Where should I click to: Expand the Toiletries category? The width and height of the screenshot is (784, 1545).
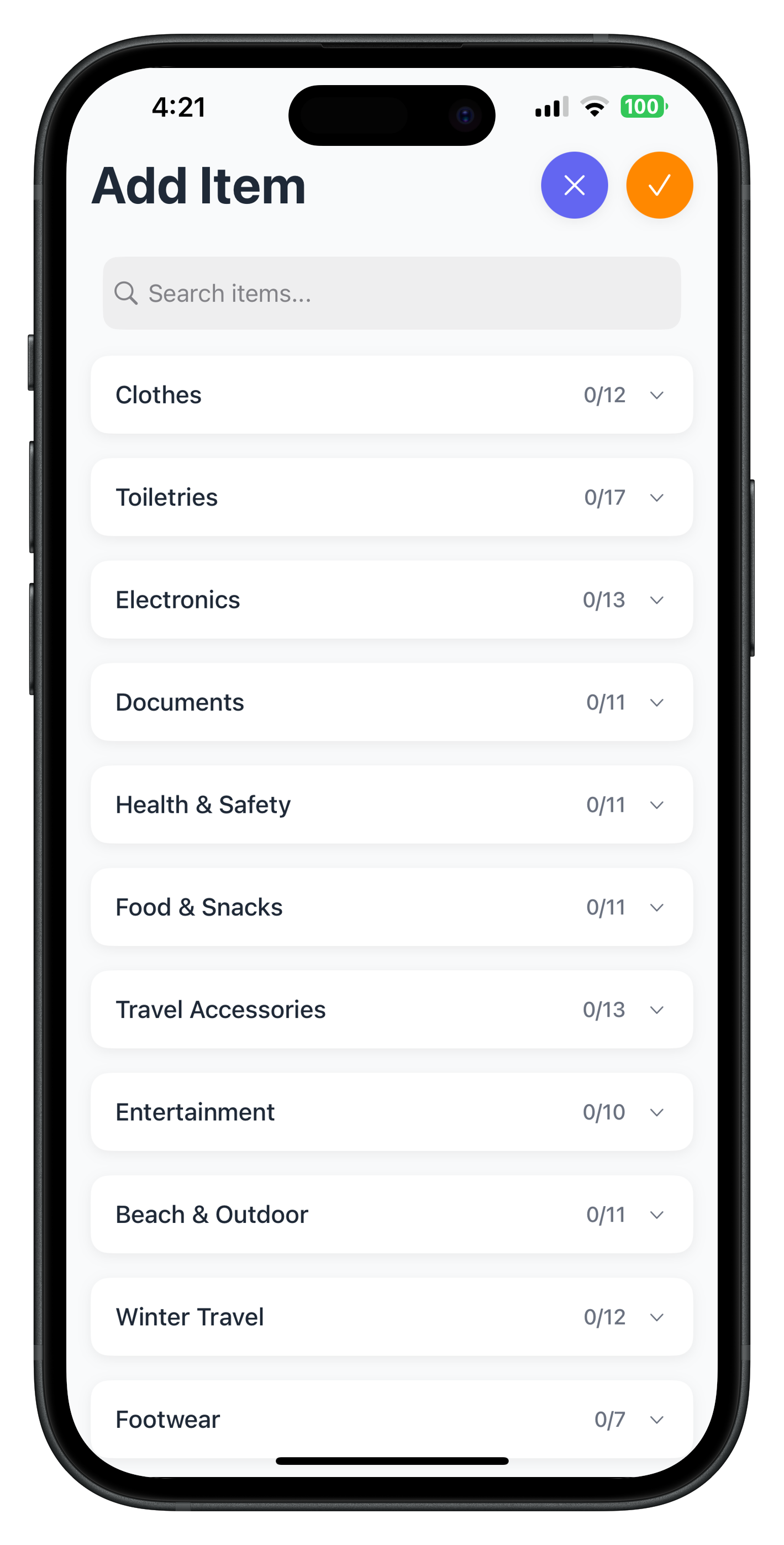pyautogui.click(x=392, y=497)
